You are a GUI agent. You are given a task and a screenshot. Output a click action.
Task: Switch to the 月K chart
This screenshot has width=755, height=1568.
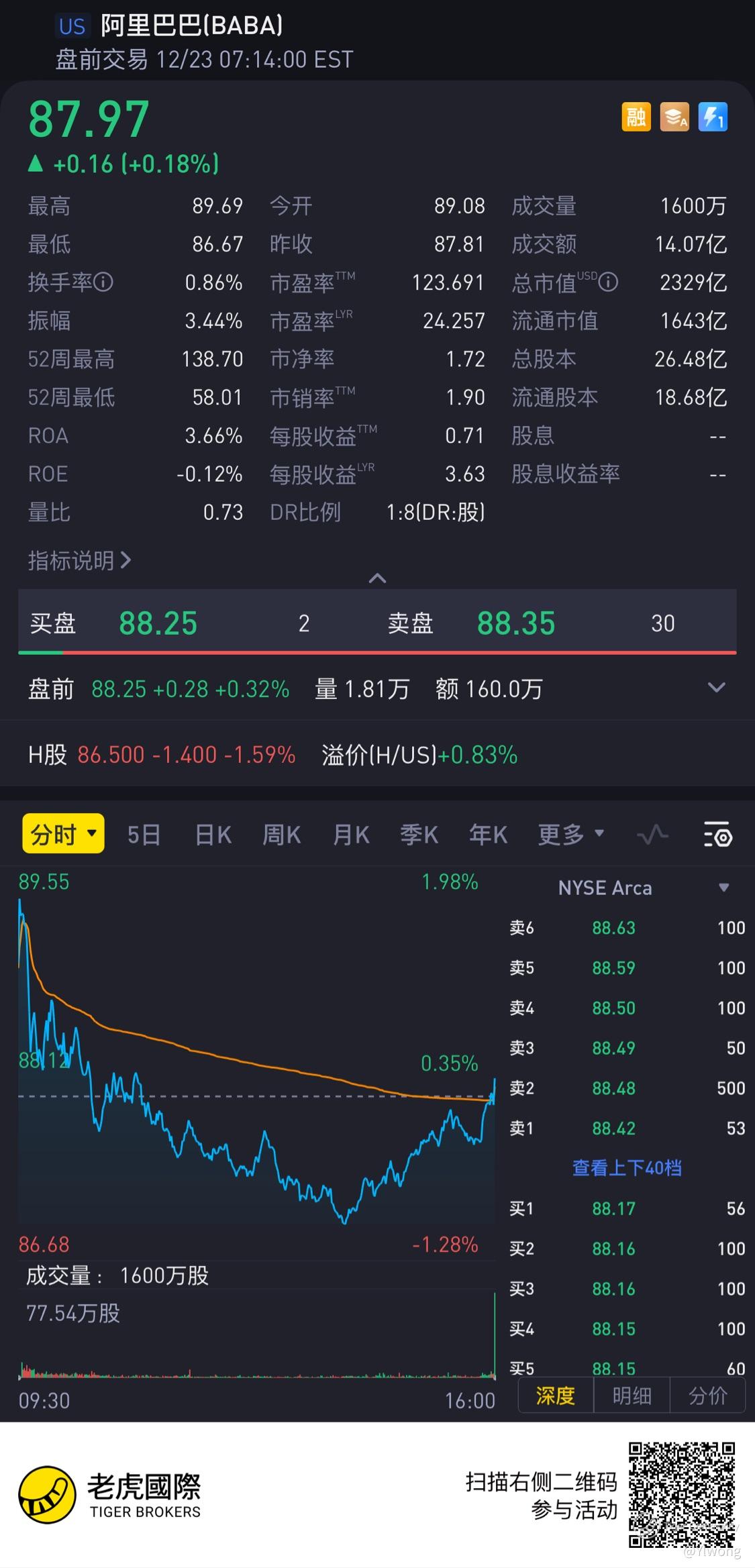(x=352, y=835)
